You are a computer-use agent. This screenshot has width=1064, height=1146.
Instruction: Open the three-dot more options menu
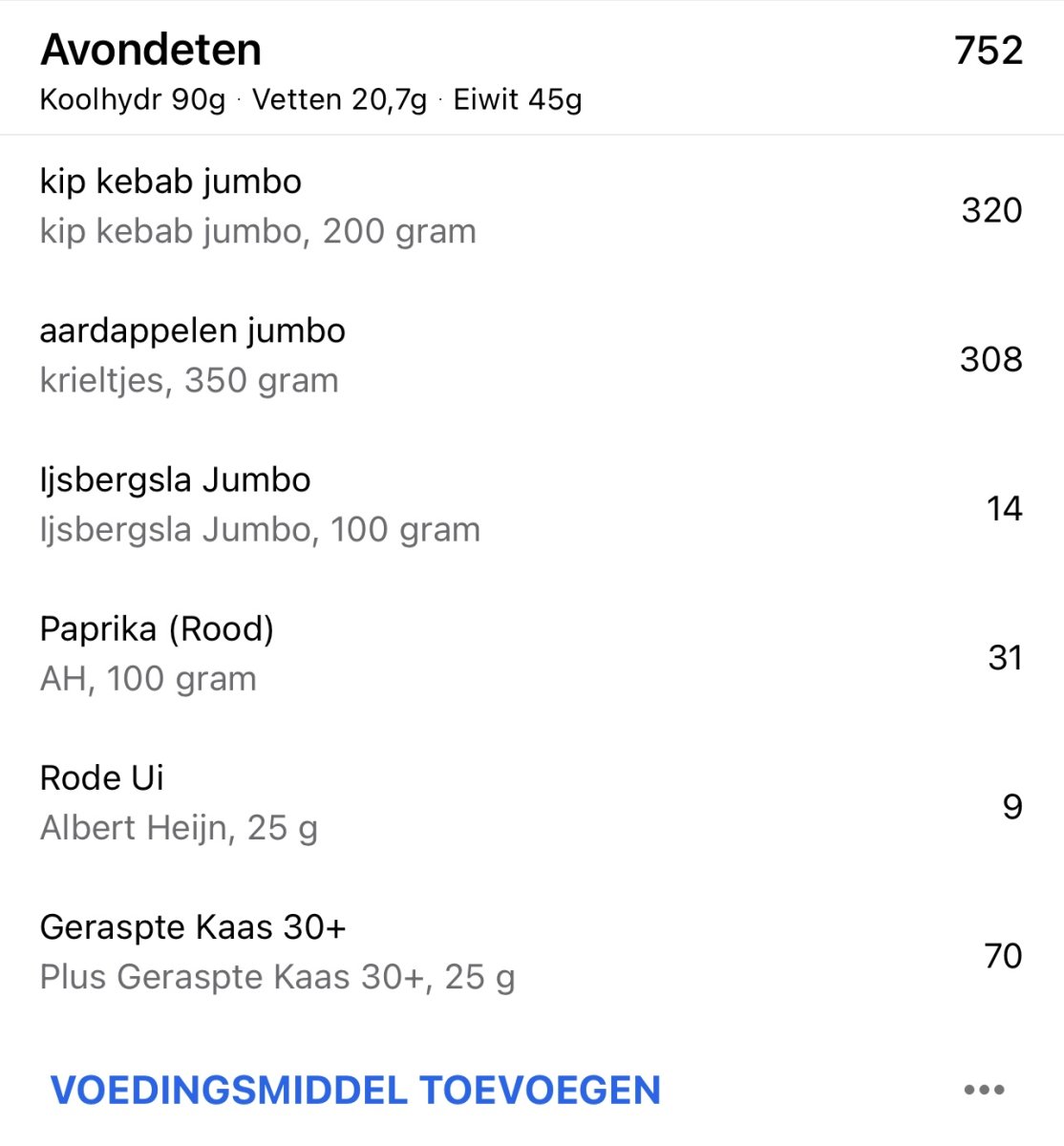click(984, 1090)
